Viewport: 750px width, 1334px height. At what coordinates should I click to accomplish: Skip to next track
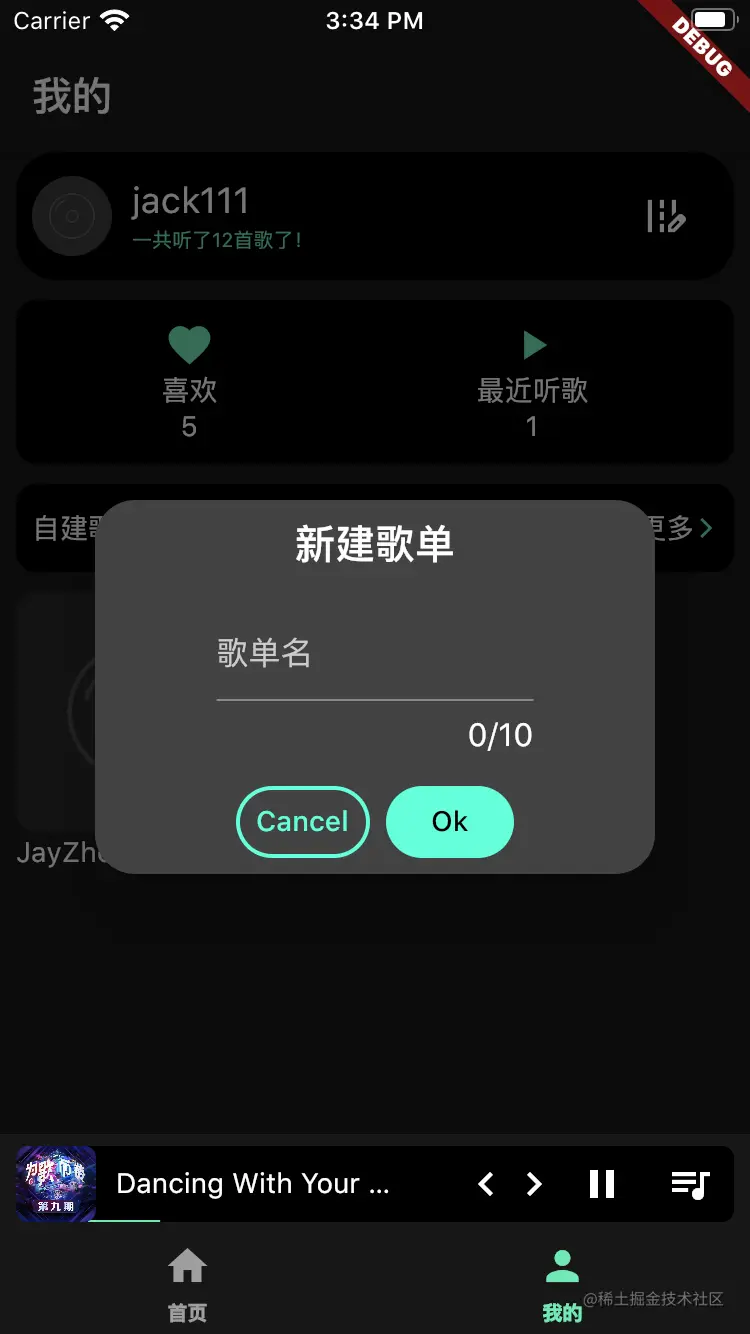click(x=534, y=1185)
